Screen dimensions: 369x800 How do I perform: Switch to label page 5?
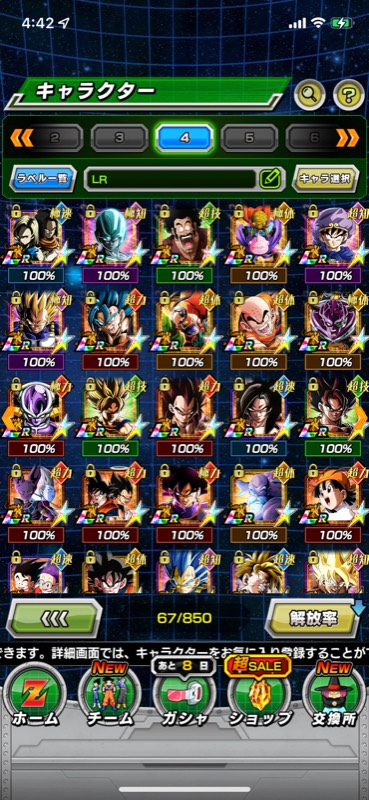coord(250,138)
